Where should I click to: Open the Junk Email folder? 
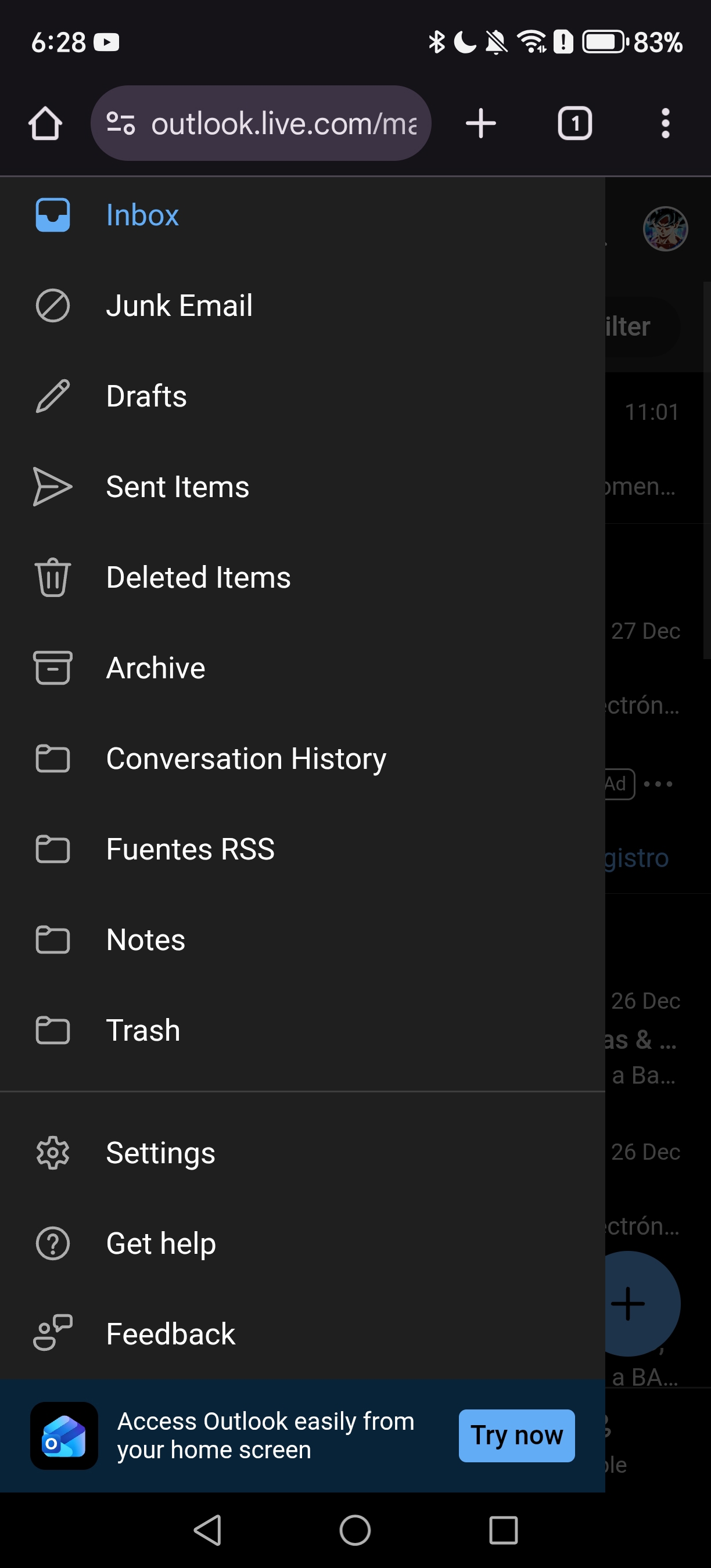179,305
